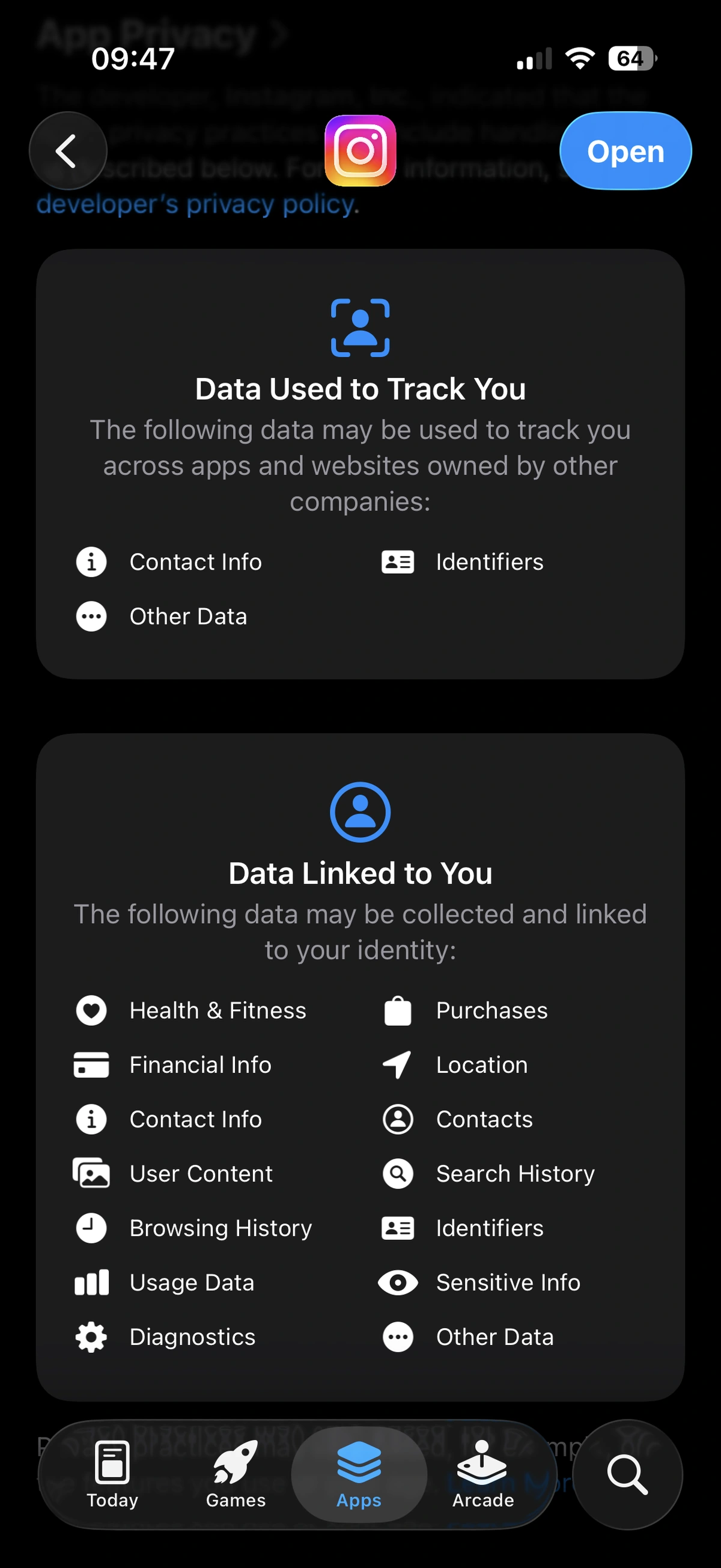Click the Diagnostics gear icon
Viewport: 721px width, 1568px height.
[x=91, y=1337]
